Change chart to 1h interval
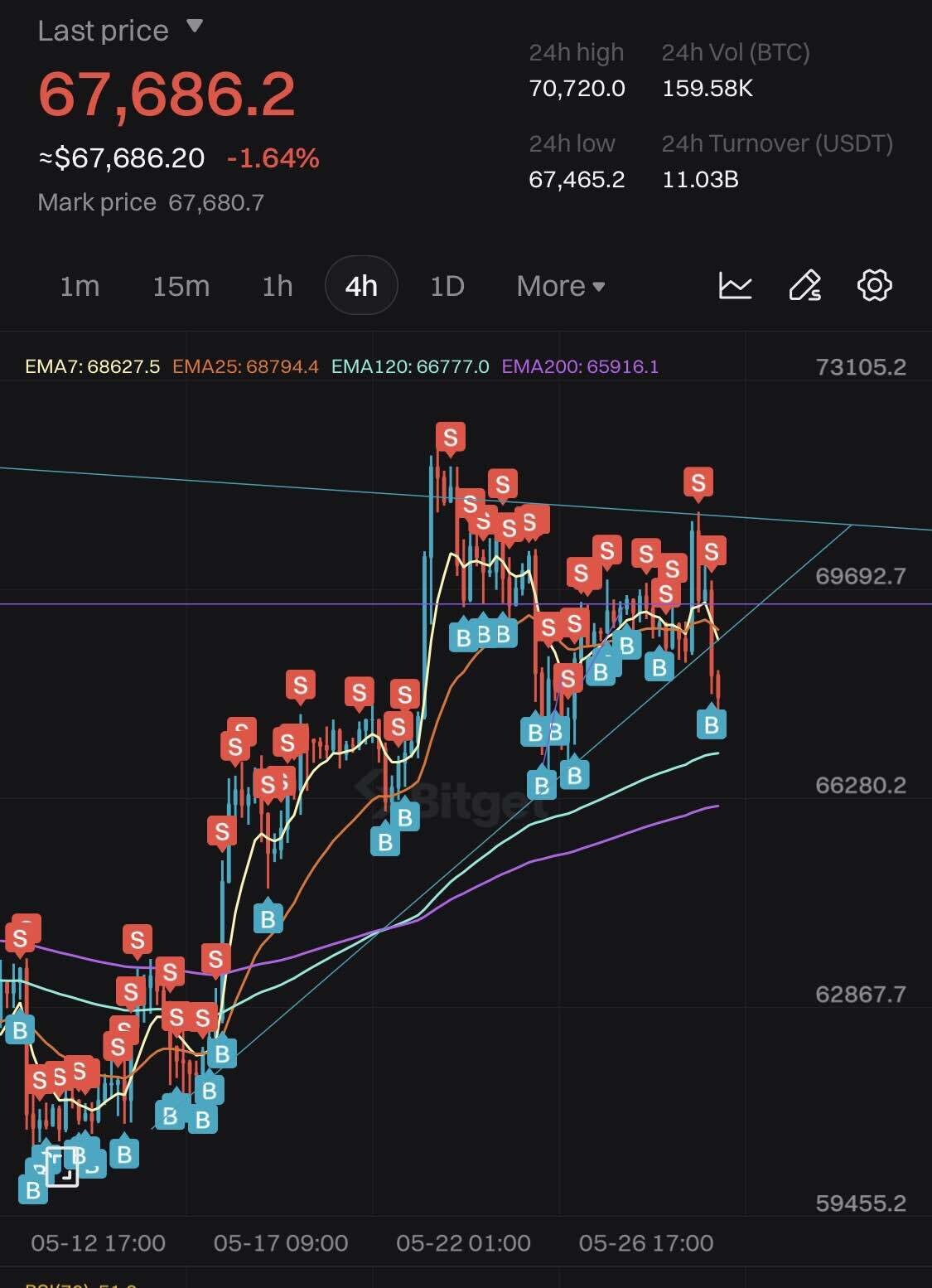932x1288 pixels. [278, 286]
